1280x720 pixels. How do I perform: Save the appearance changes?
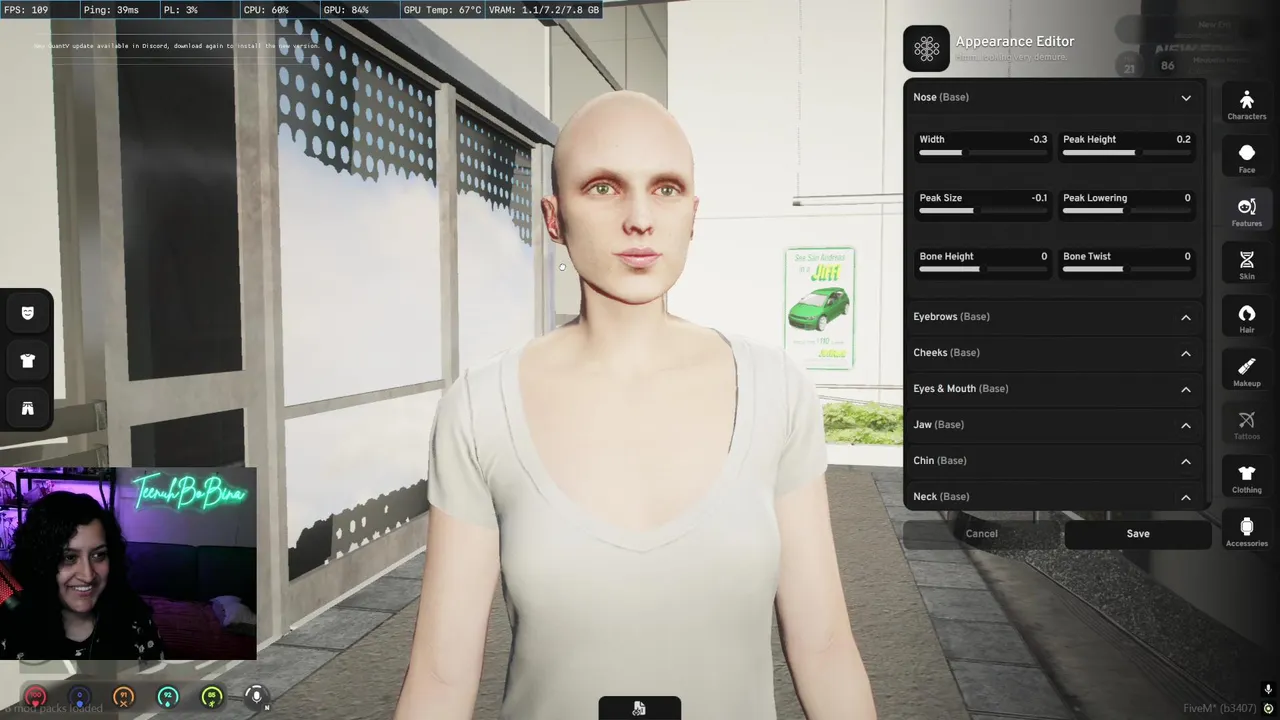point(1138,534)
